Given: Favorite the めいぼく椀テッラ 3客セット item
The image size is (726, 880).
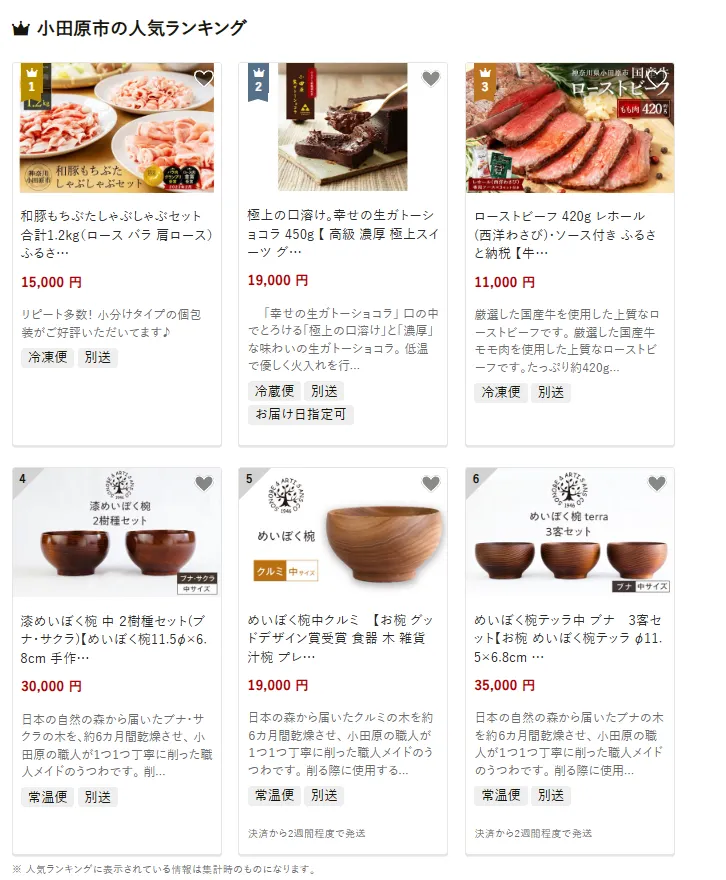Looking at the screenshot, I should [x=657, y=484].
